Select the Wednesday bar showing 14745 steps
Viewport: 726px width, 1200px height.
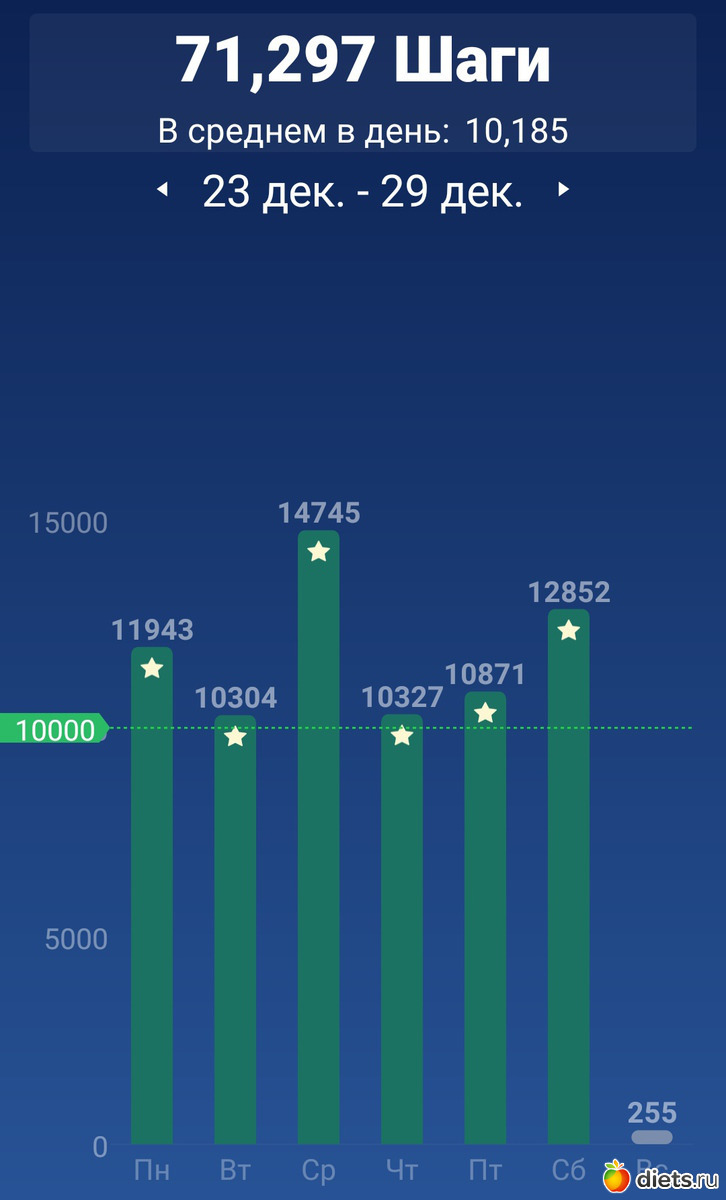(318, 840)
